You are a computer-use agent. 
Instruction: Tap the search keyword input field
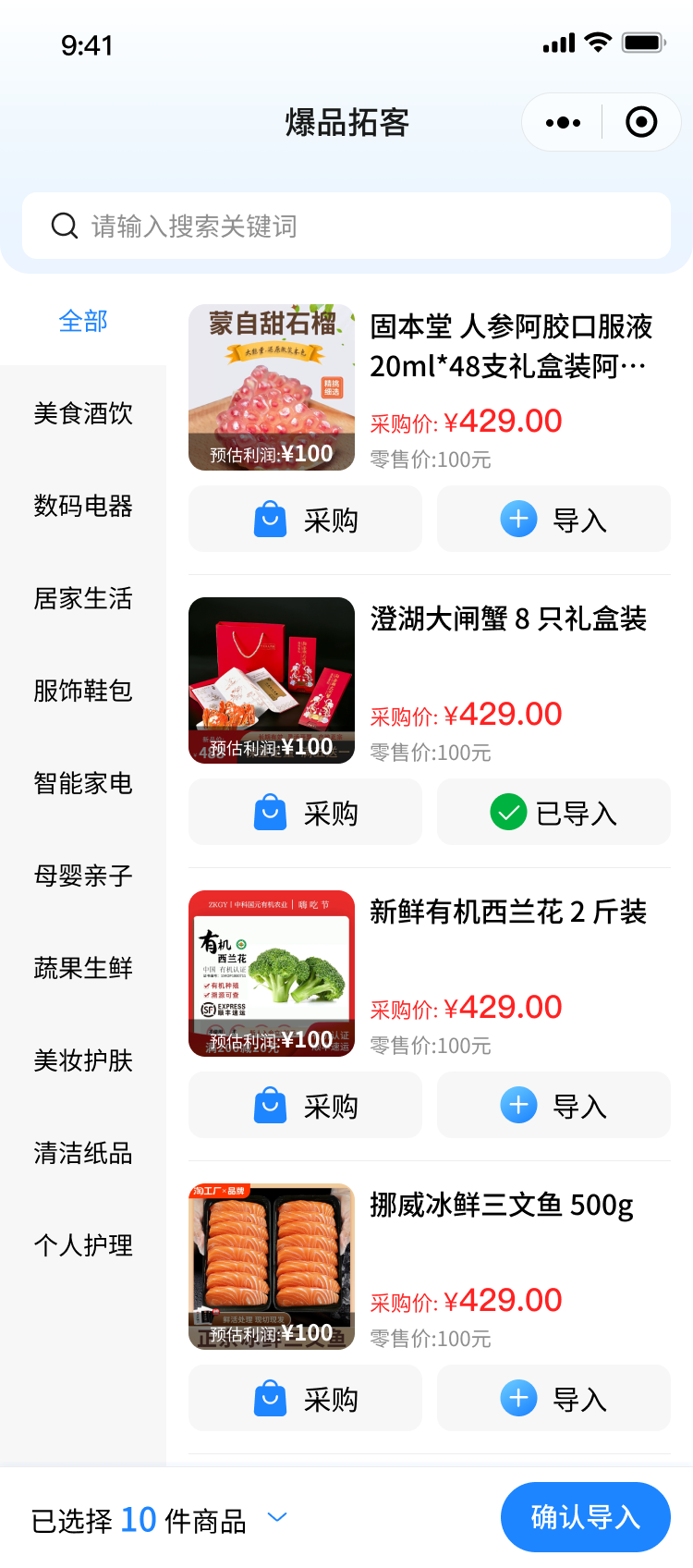346,226
